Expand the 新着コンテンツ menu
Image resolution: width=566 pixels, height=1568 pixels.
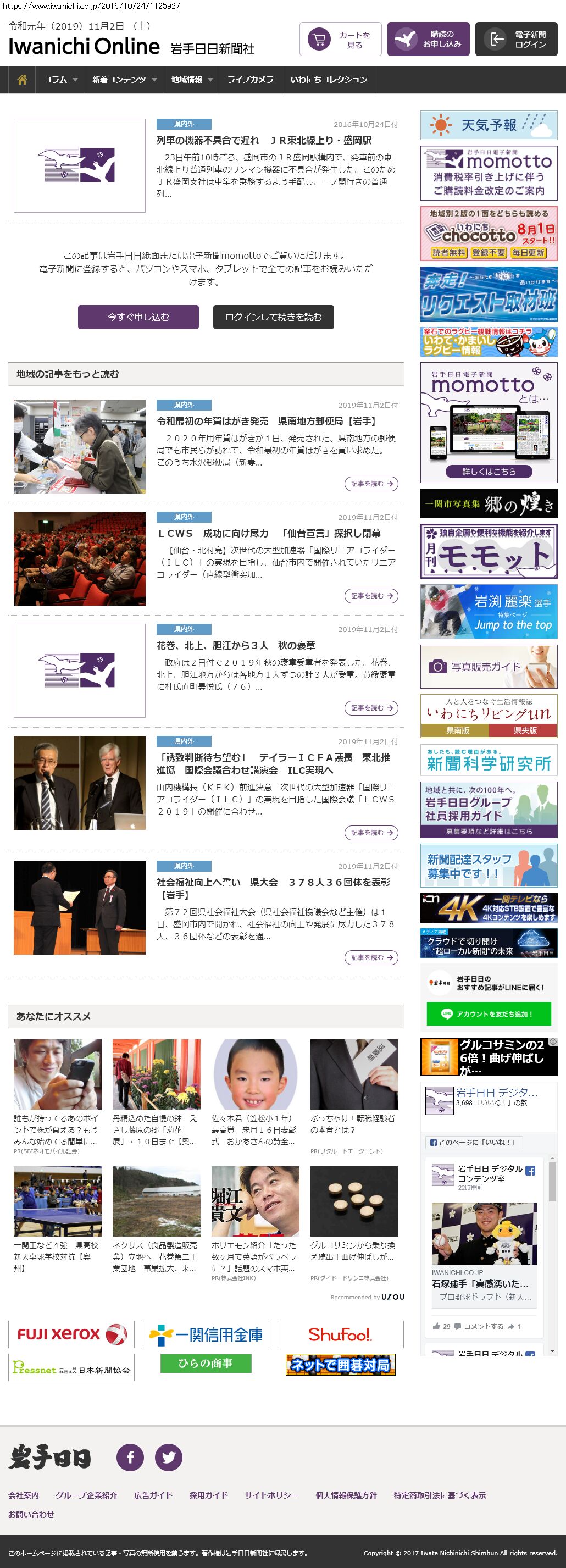point(124,80)
